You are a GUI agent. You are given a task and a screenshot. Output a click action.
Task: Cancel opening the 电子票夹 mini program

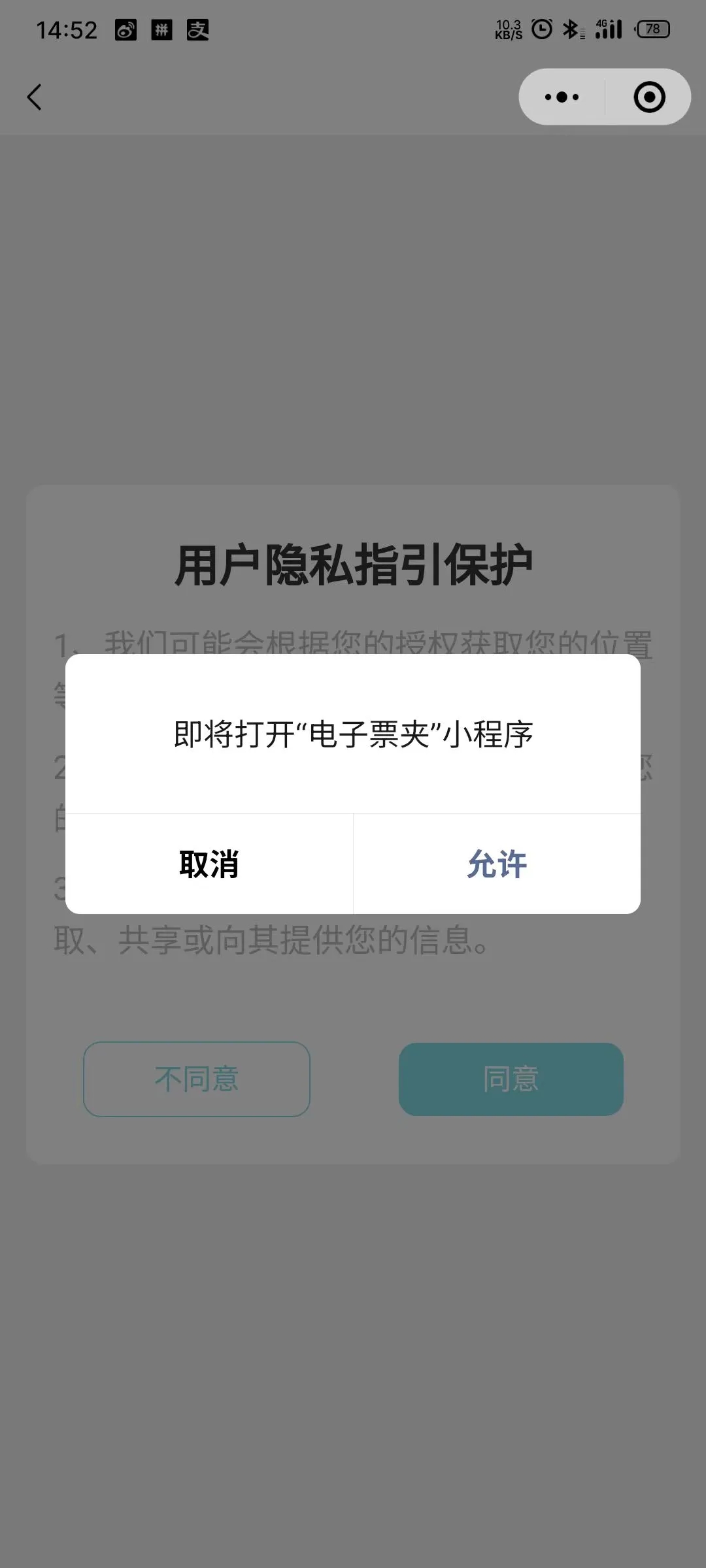tap(209, 864)
